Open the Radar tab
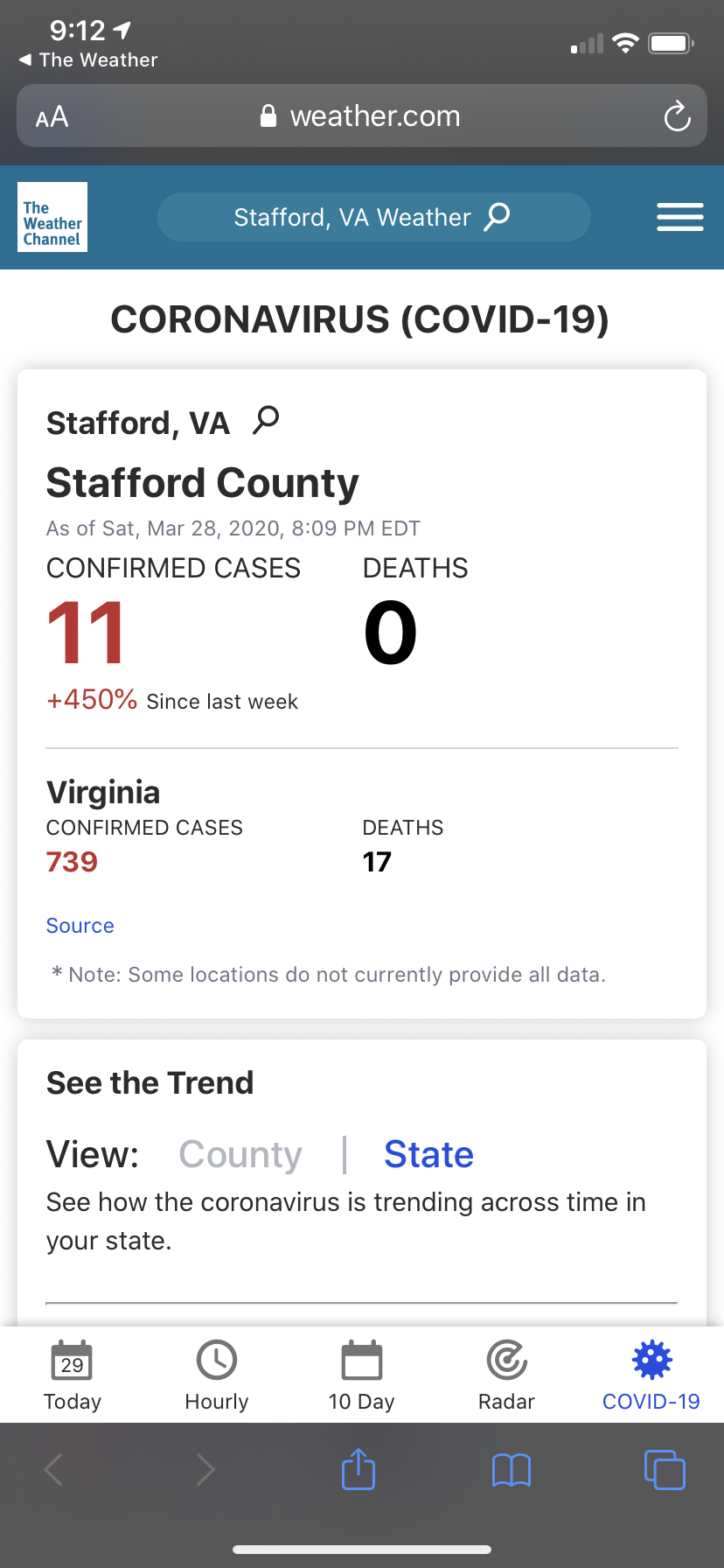724x1568 pixels. coord(506,1375)
